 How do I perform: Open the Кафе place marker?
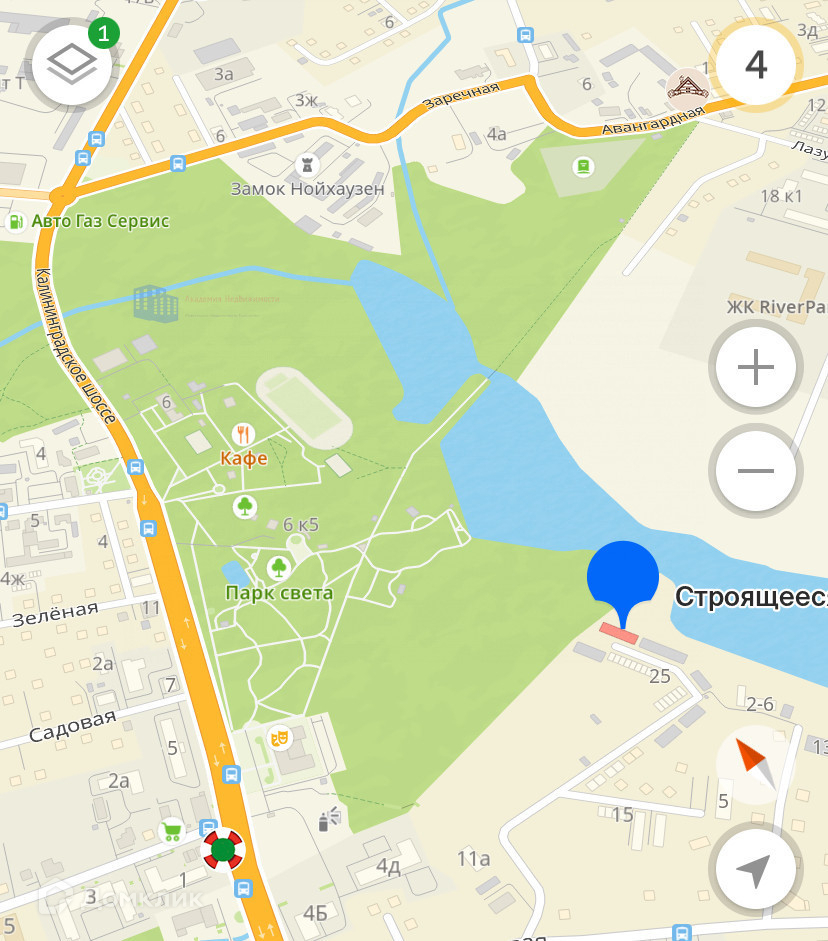click(x=243, y=434)
